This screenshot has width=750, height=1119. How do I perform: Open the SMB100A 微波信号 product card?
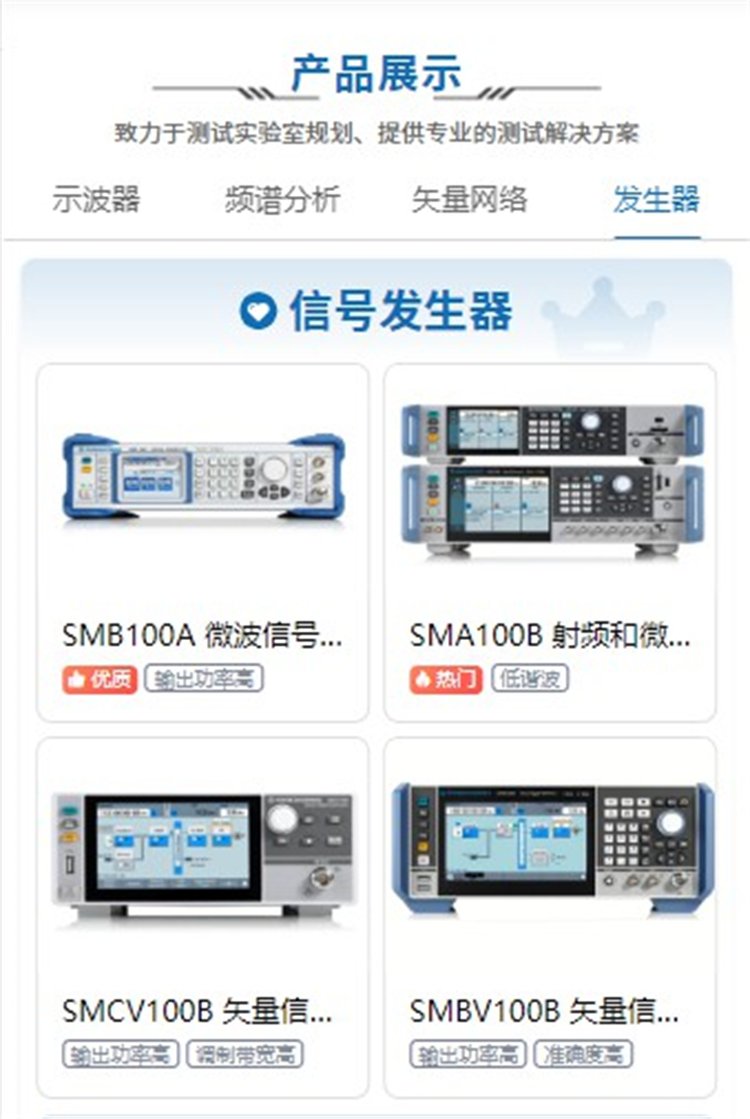[x=203, y=541]
